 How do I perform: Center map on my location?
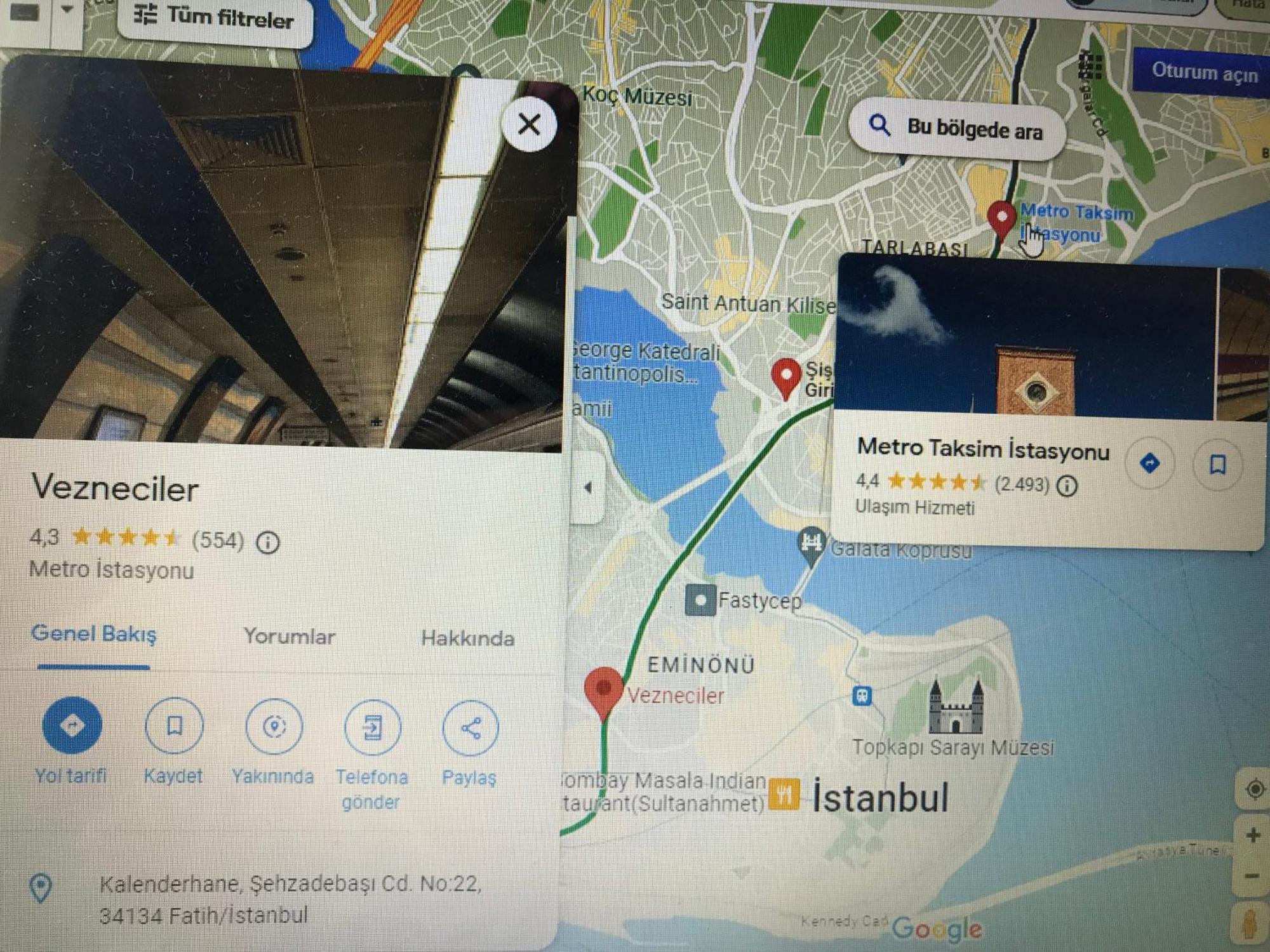click(1254, 790)
